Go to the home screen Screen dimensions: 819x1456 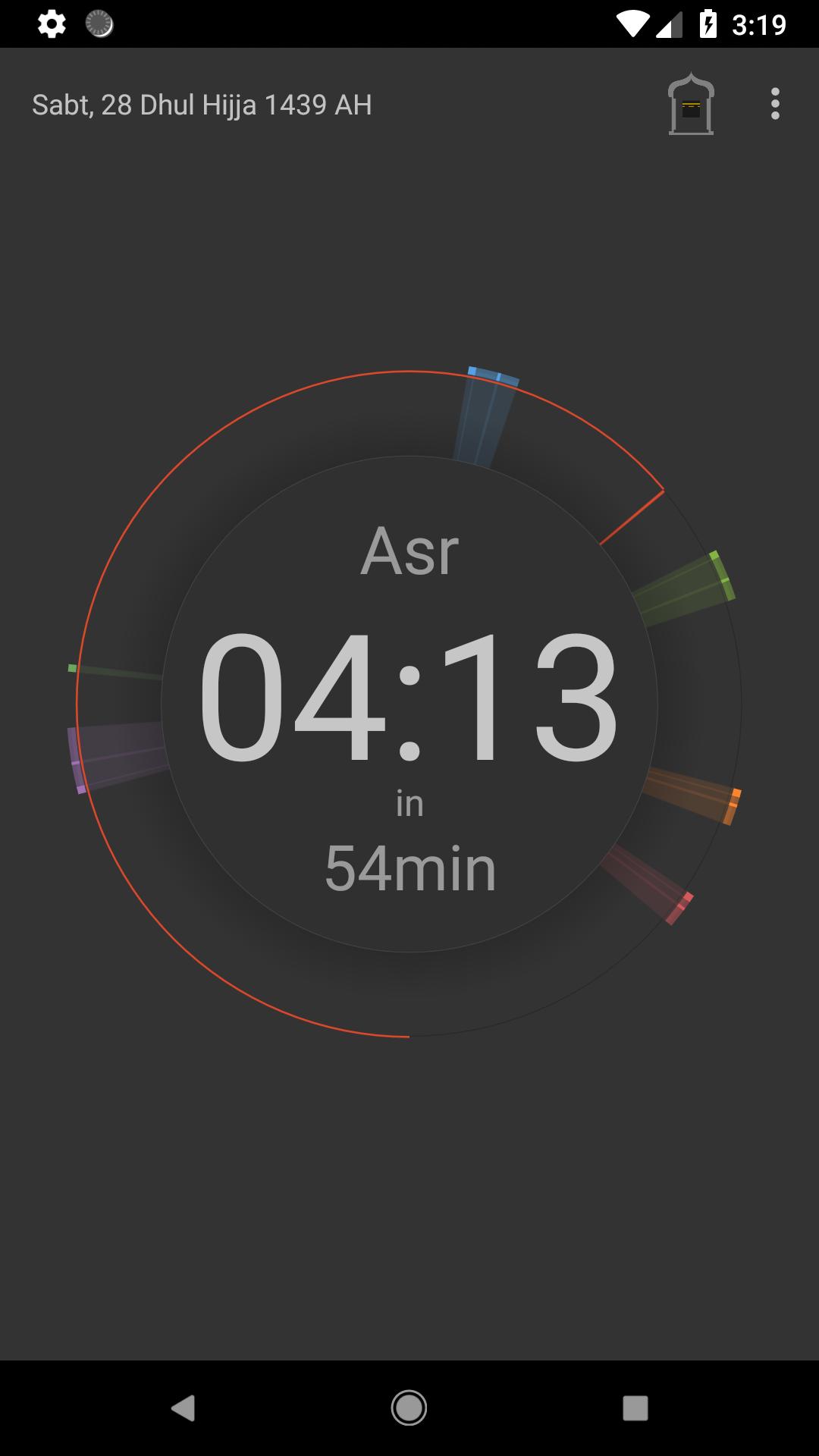coord(409,1408)
